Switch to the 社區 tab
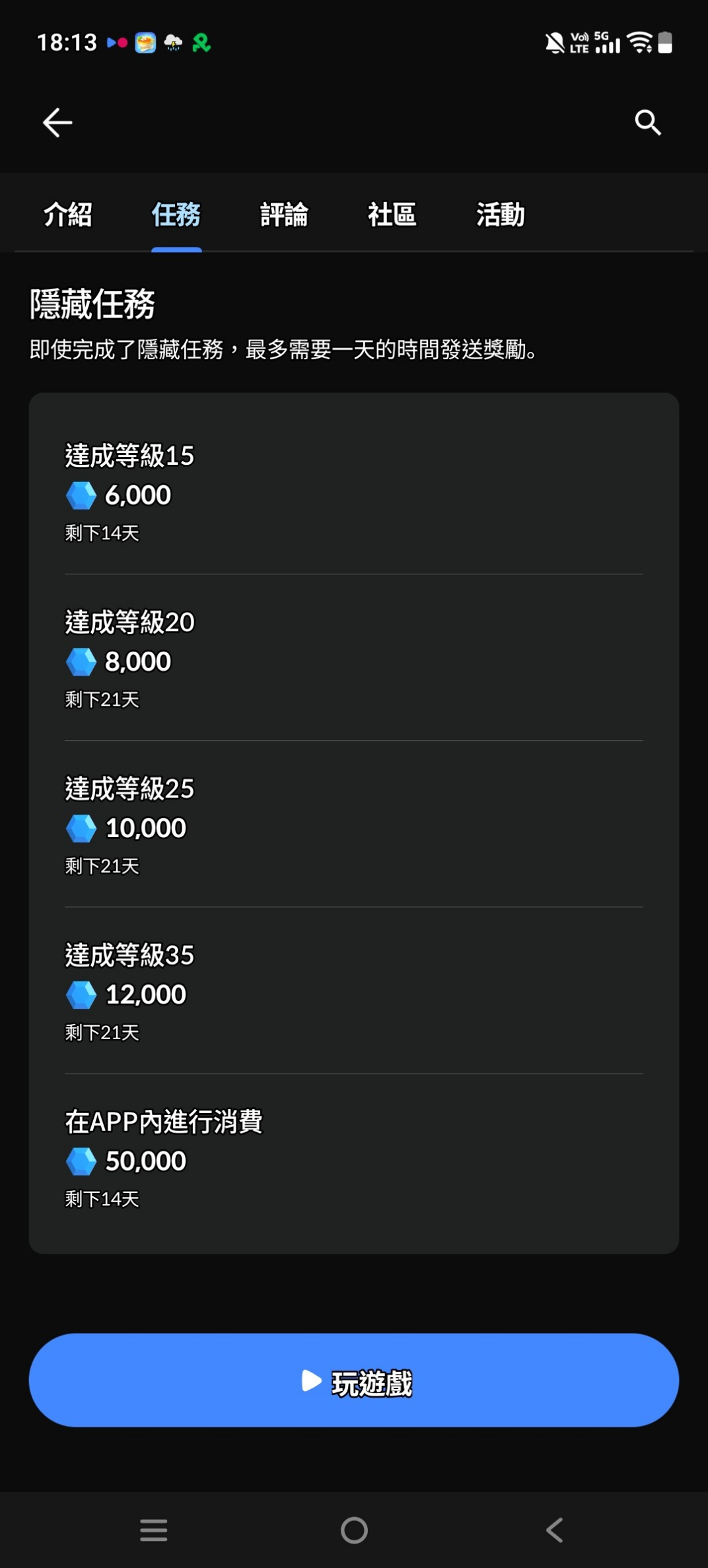708x1568 pixels. (x=392, y=215)
